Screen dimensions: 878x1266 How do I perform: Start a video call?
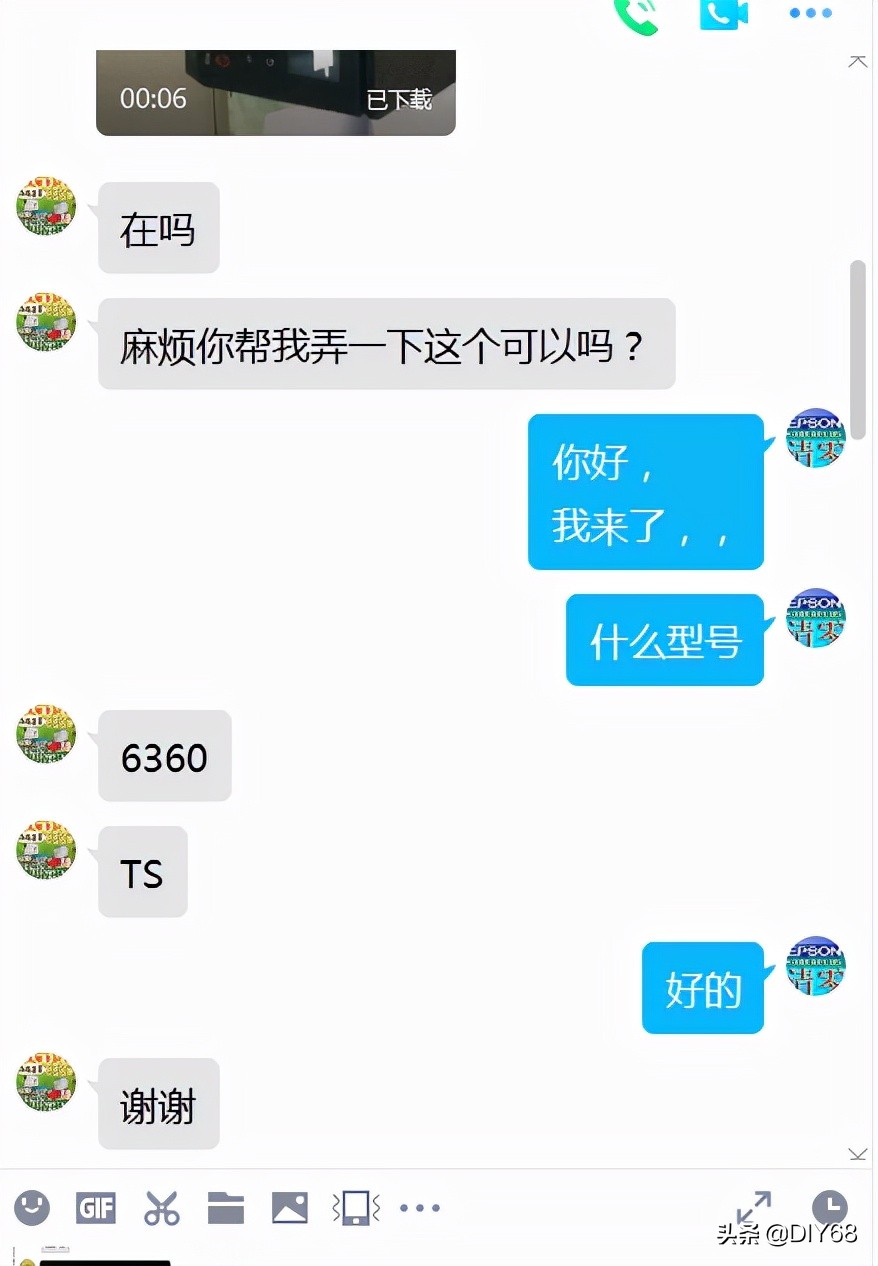pos(724,14)
